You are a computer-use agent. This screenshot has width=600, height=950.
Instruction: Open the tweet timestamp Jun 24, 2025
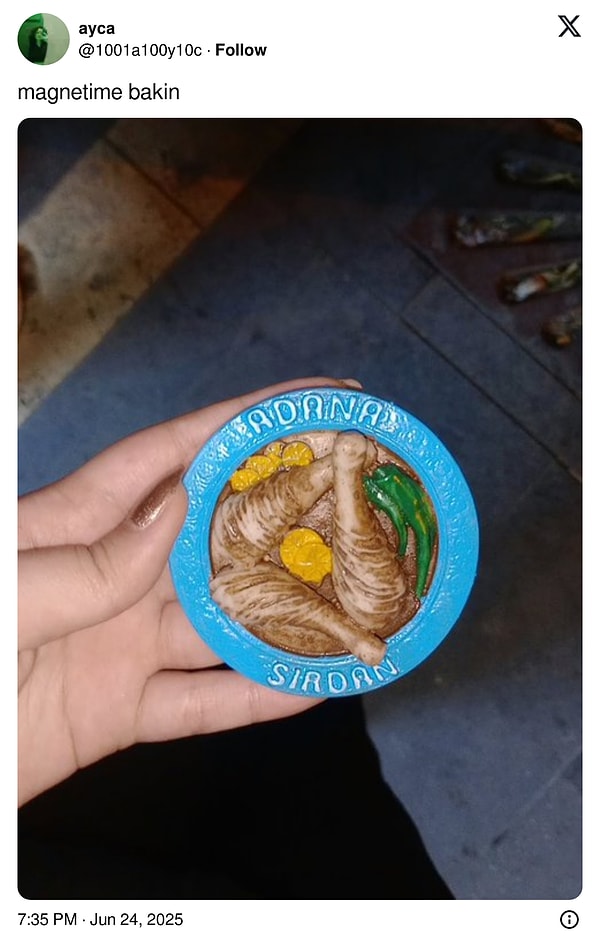click(x=100, y=919)
